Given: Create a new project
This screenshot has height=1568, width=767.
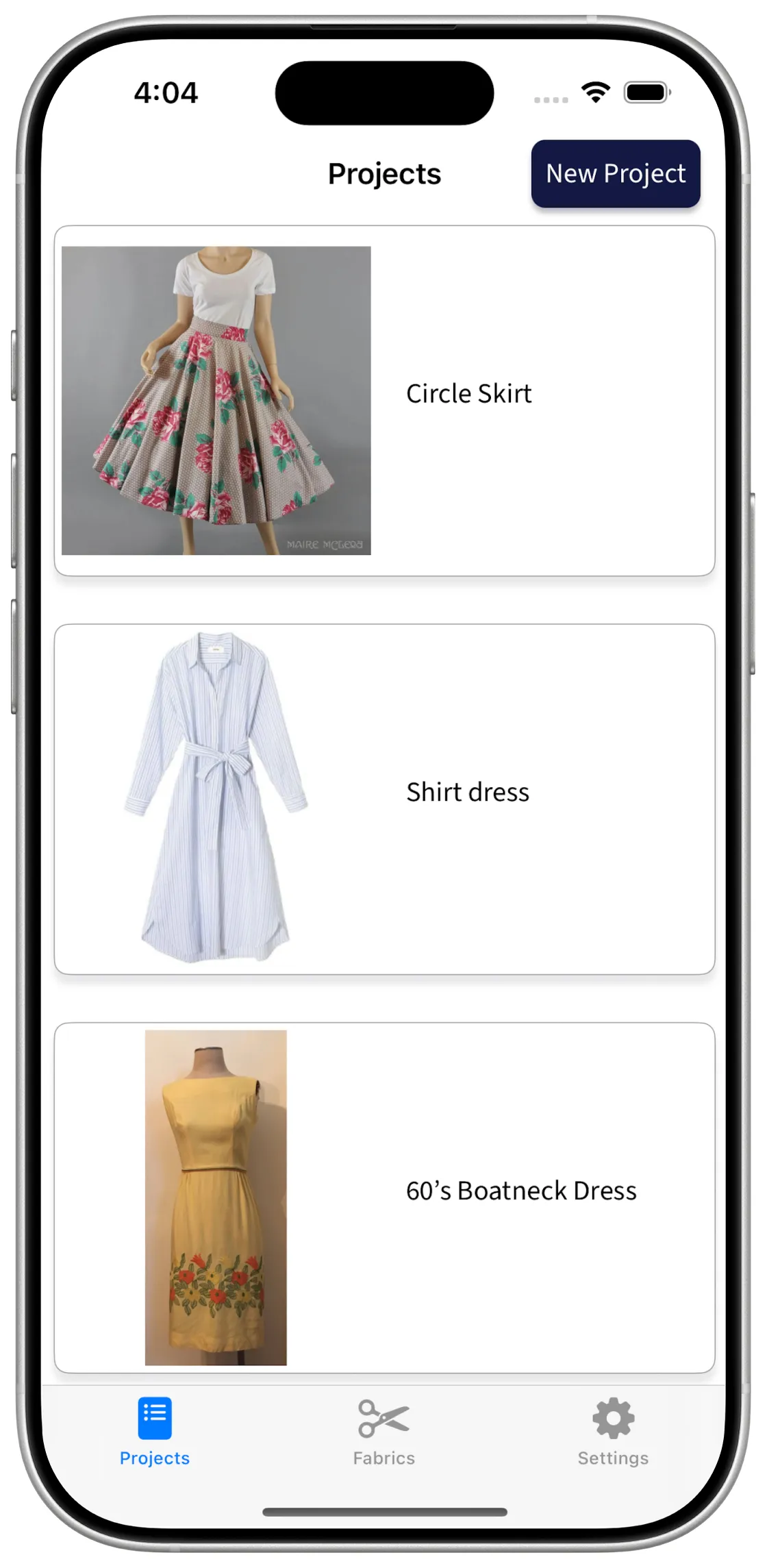Looking at the screenshot, I should coord(615,174).
